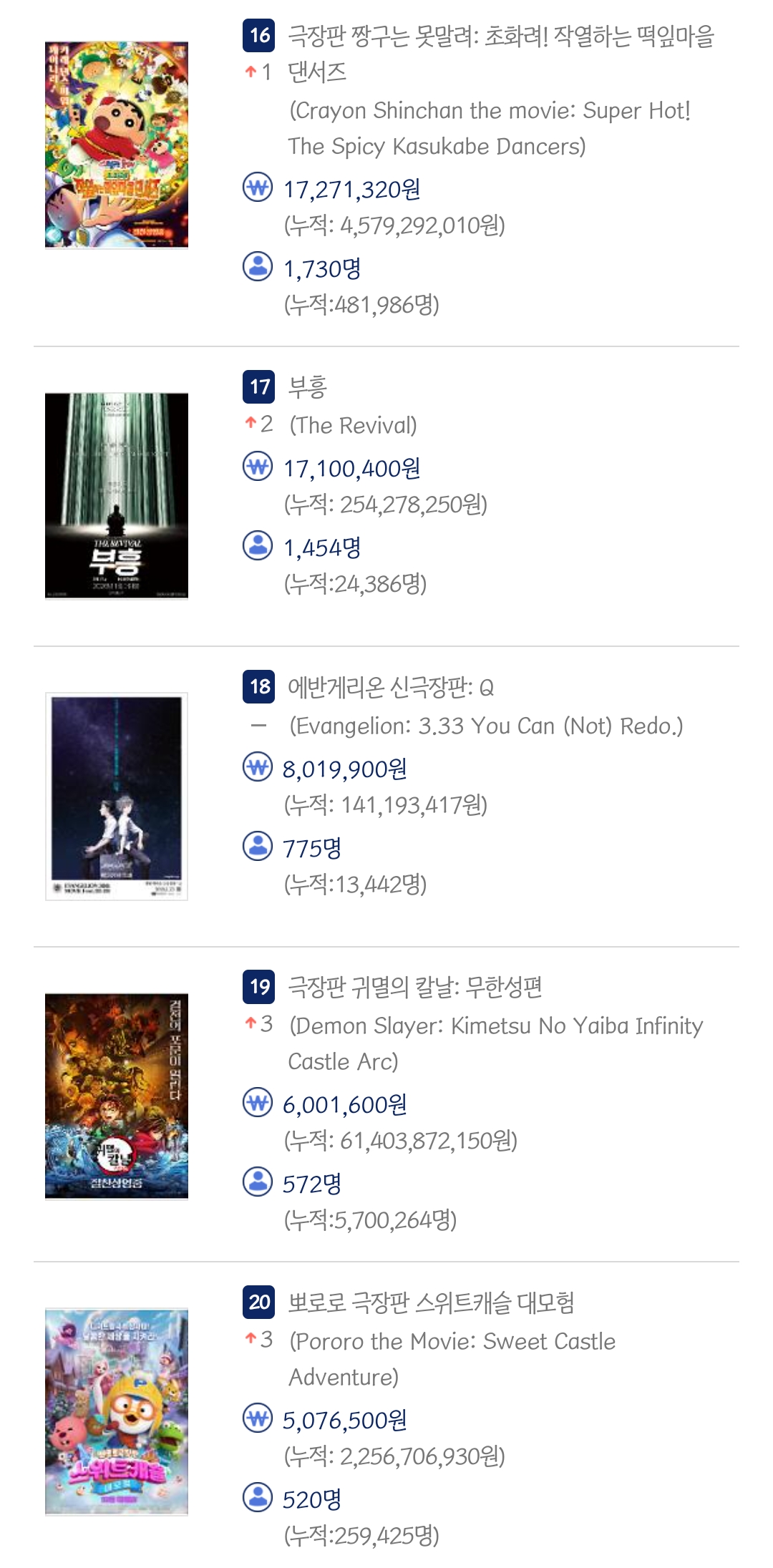Open the title 극장판 귀멸의 칼날: 무한성편

pos(414,988)
